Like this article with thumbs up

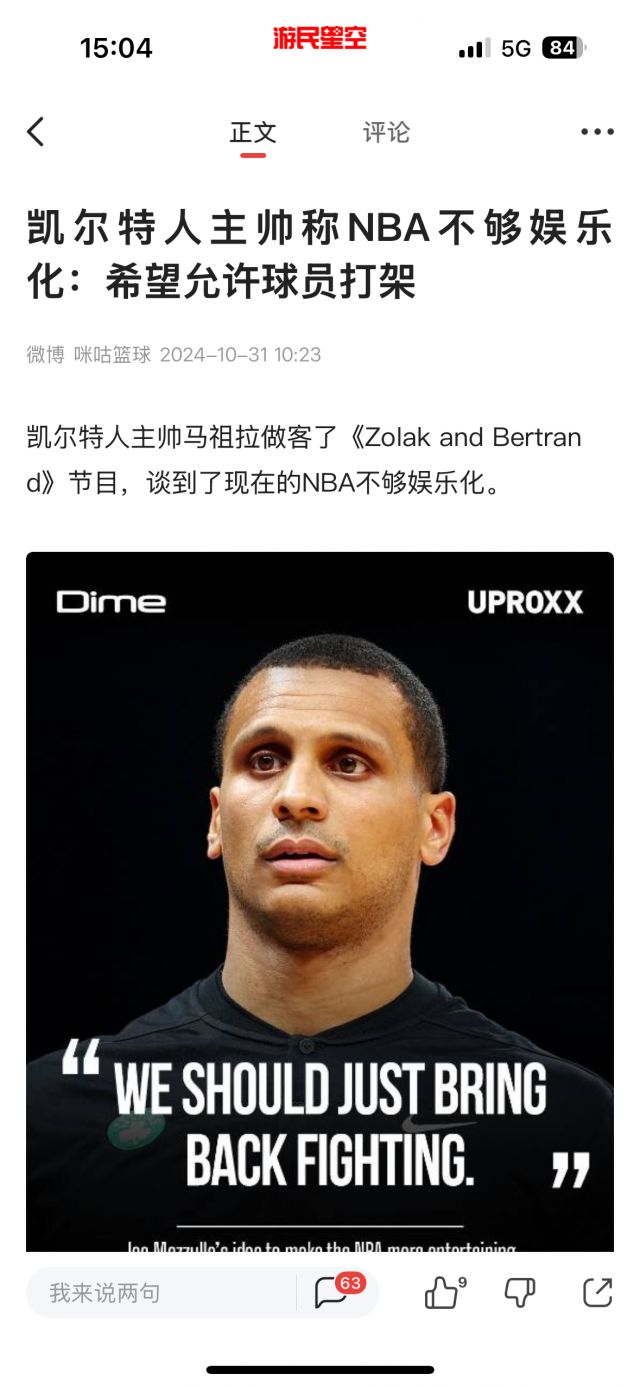442,1293
